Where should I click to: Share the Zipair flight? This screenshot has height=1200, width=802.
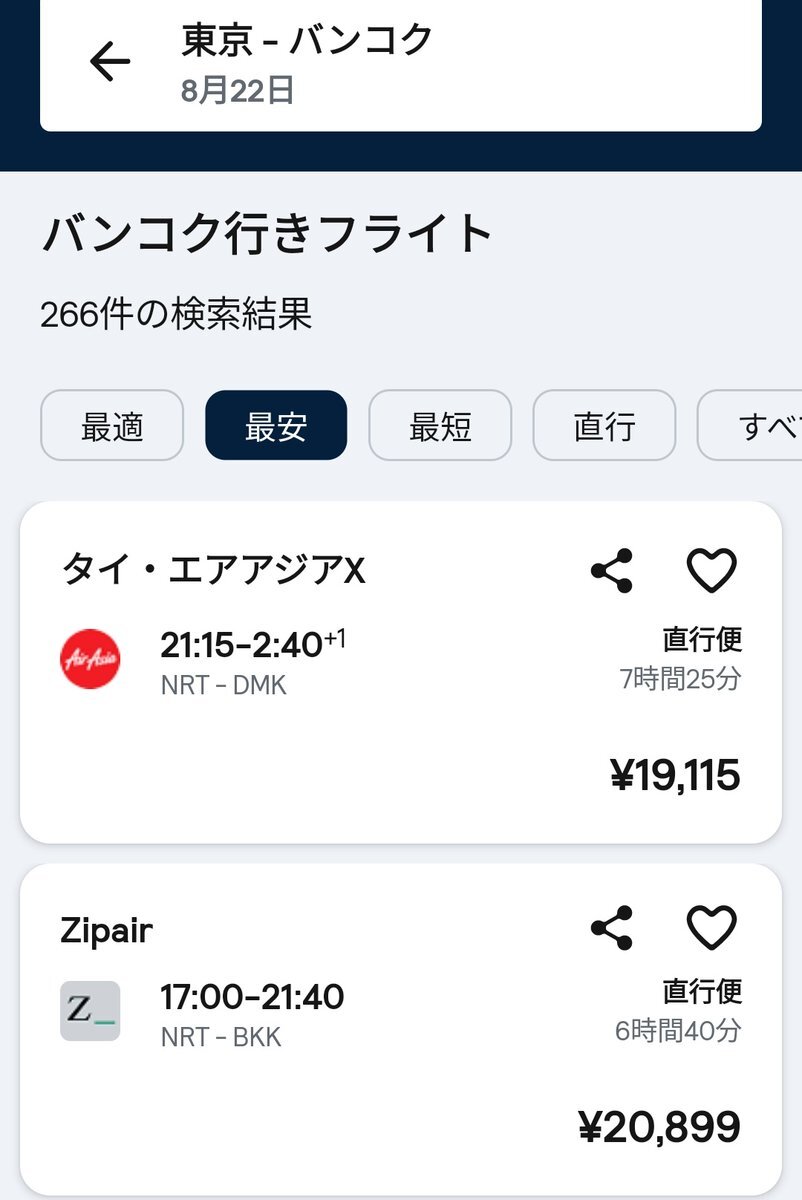pos(612,928)
